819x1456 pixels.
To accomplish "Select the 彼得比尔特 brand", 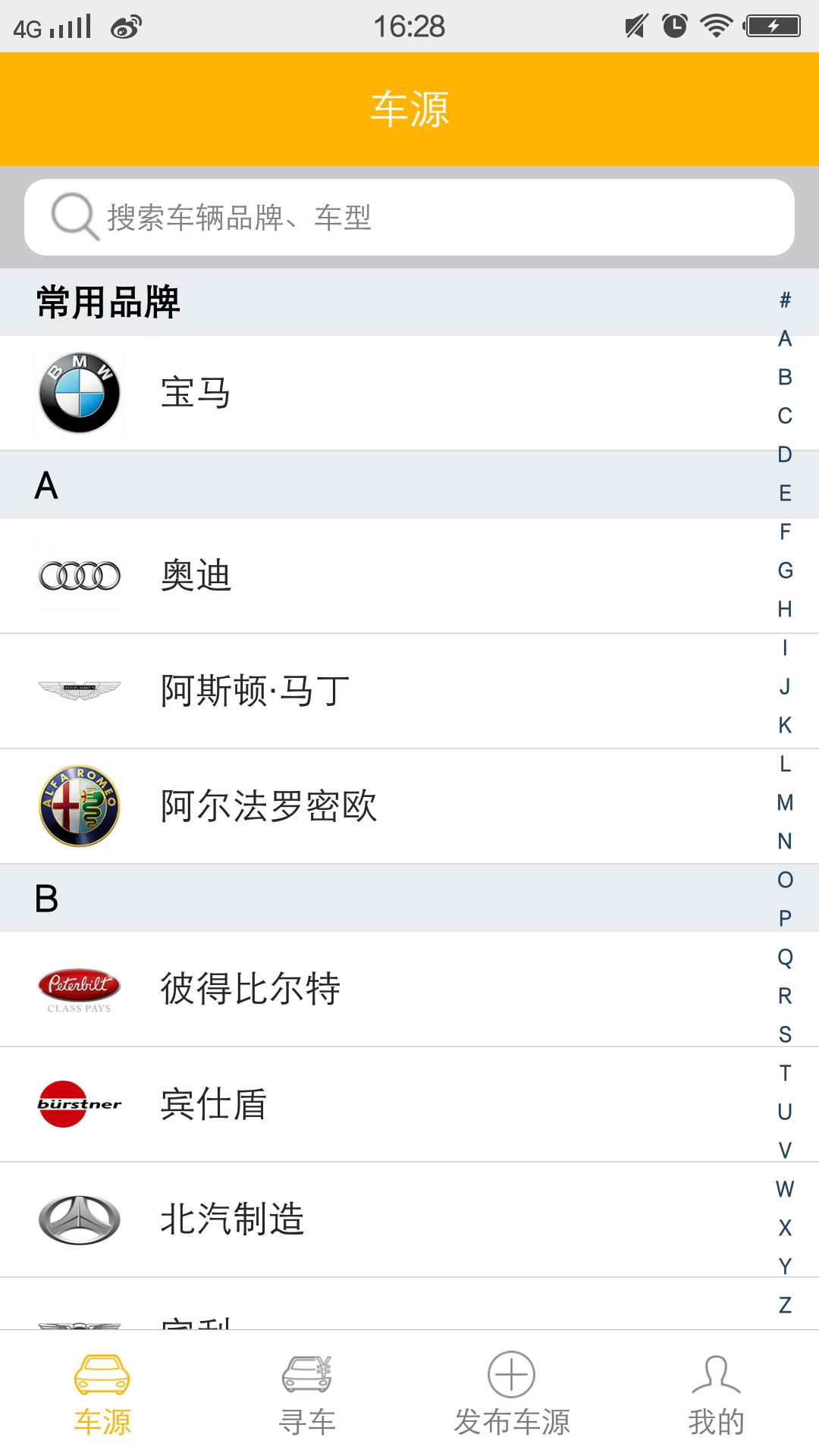I will [379, 989].
